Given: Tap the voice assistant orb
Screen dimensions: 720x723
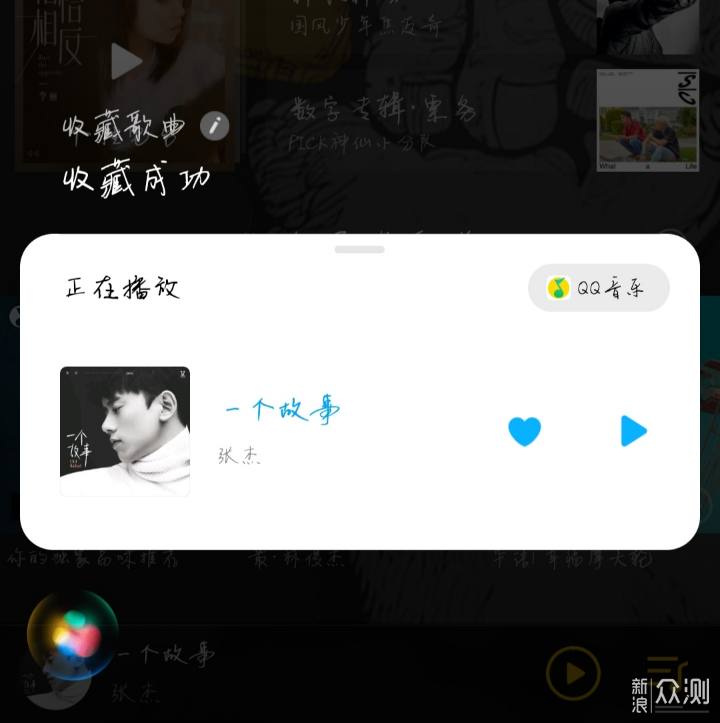Looking at the screenshot, I should pos(72,637).
